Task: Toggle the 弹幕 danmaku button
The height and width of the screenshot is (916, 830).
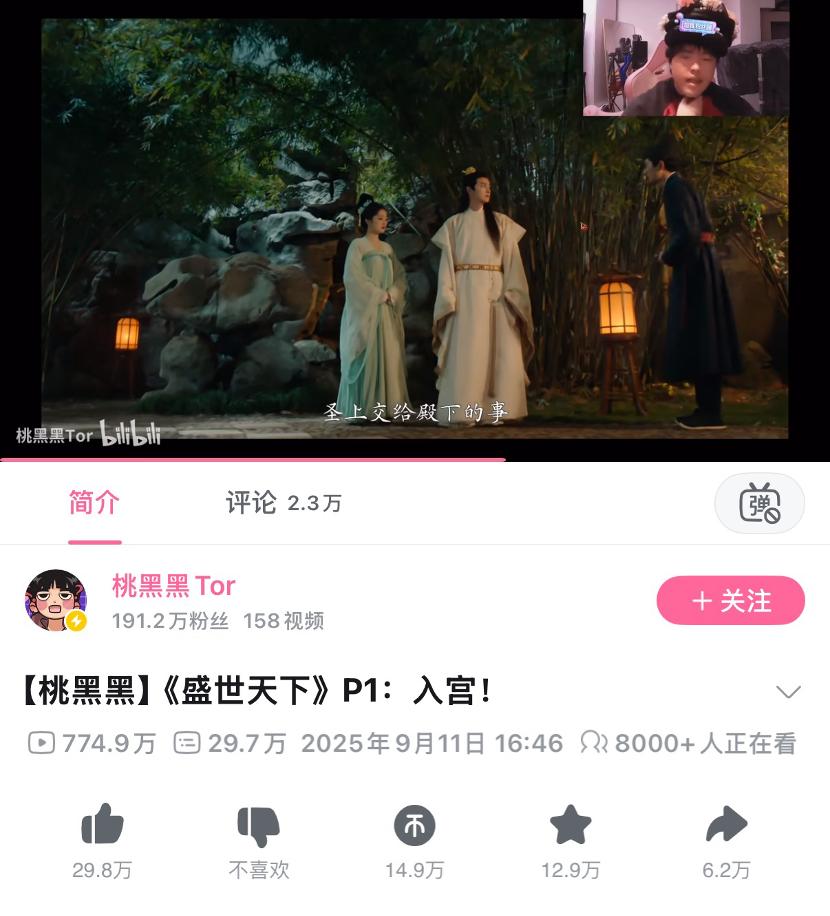Action: click(x=759, y=503)
